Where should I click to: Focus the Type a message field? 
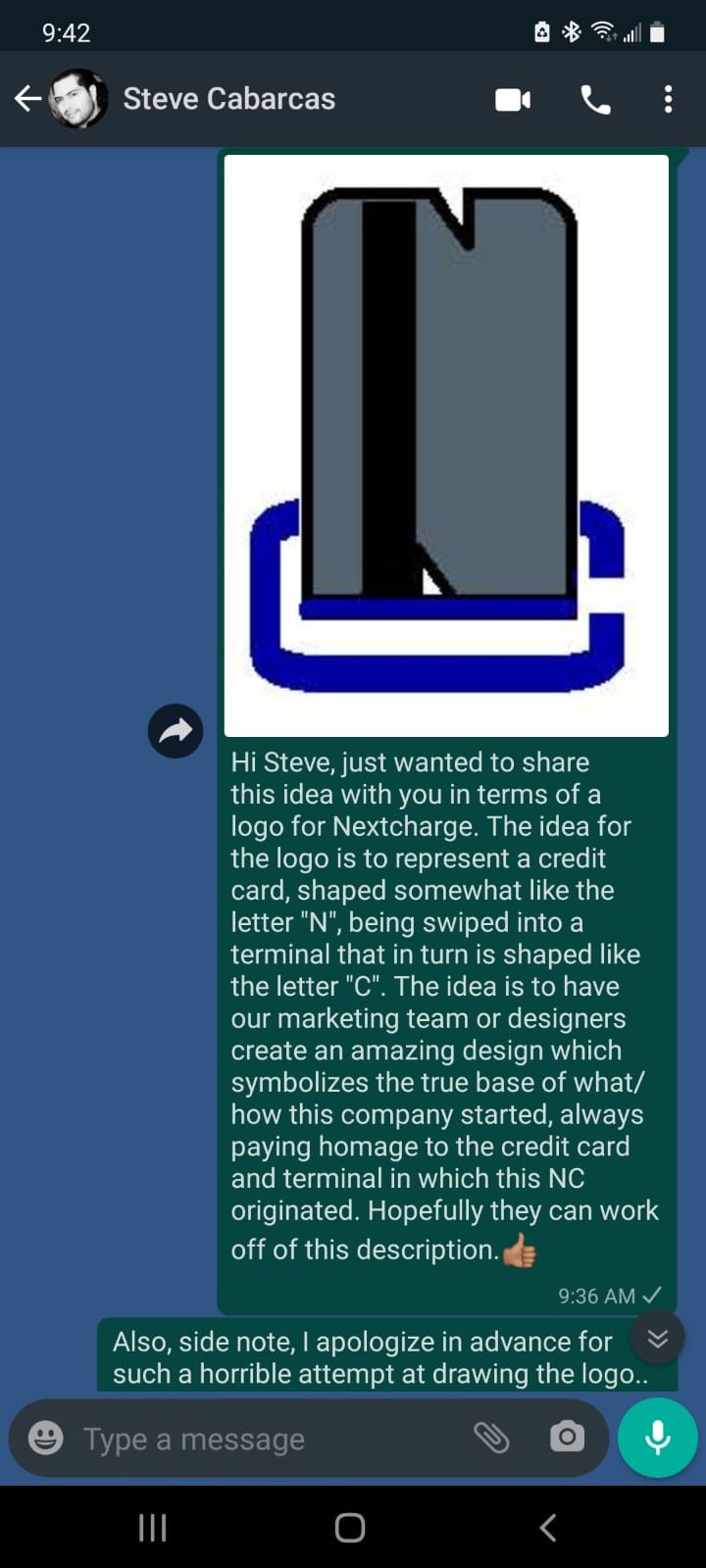pyautogui.click(x=255, y=1439)
